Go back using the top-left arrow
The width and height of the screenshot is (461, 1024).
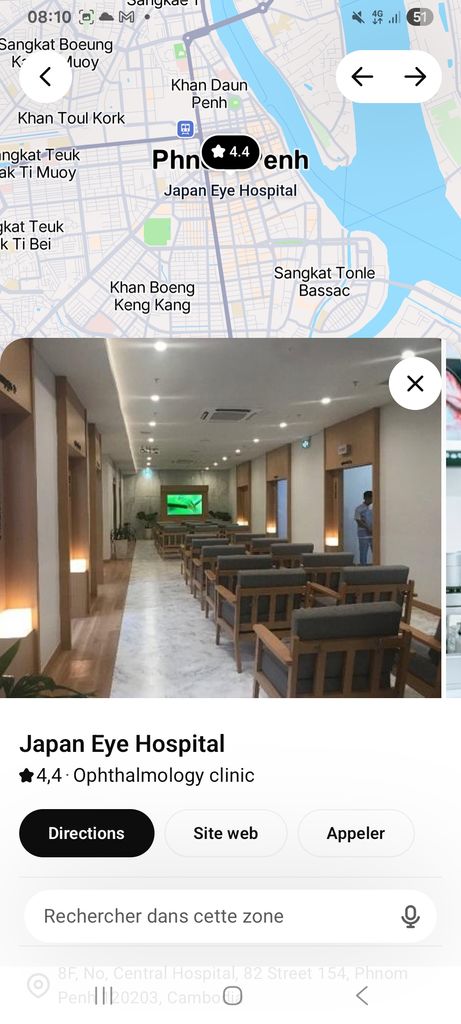(x=45, y=77)
